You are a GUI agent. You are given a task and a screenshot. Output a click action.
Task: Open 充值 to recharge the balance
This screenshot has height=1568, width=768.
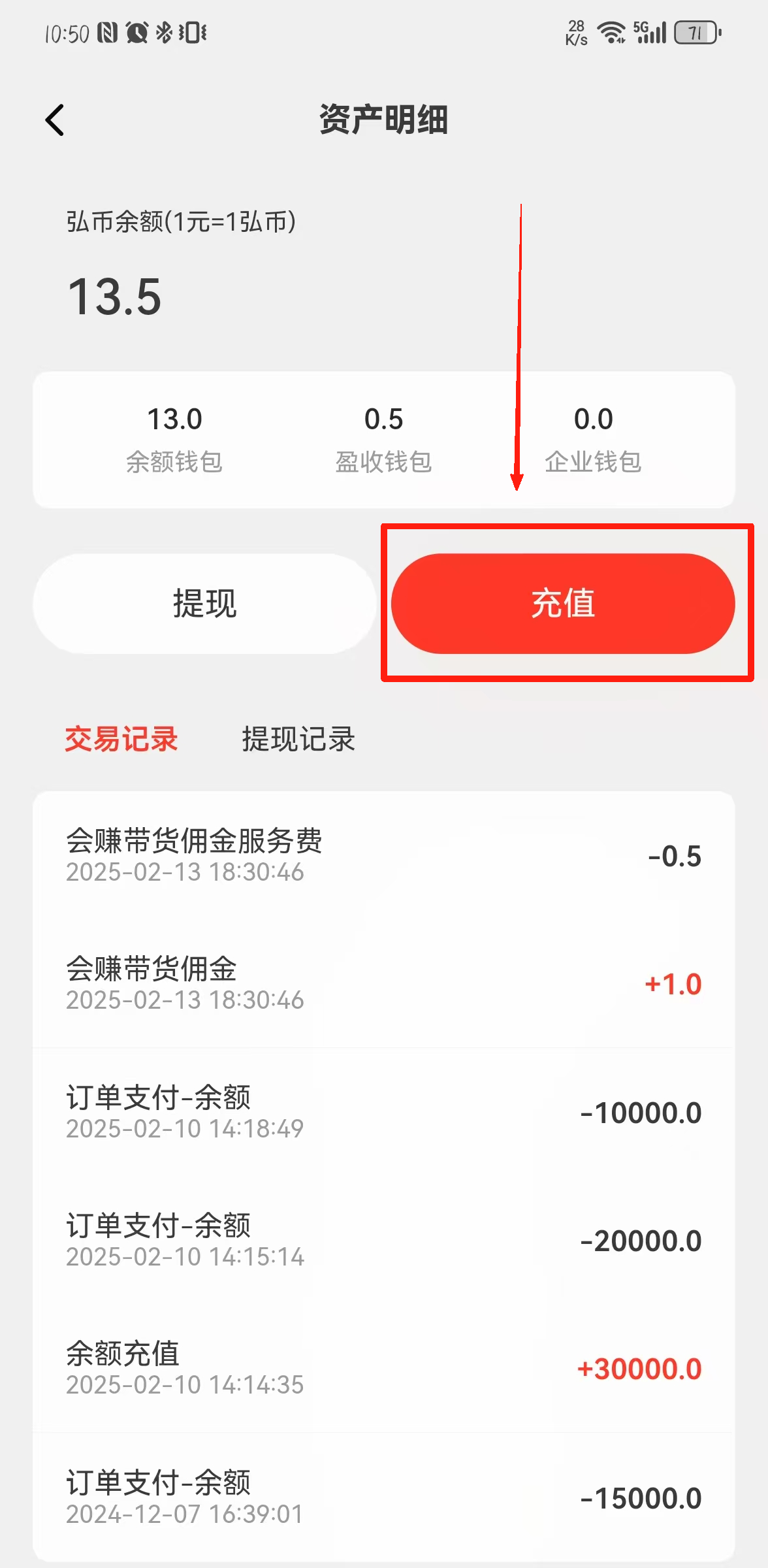coord(563,603)
